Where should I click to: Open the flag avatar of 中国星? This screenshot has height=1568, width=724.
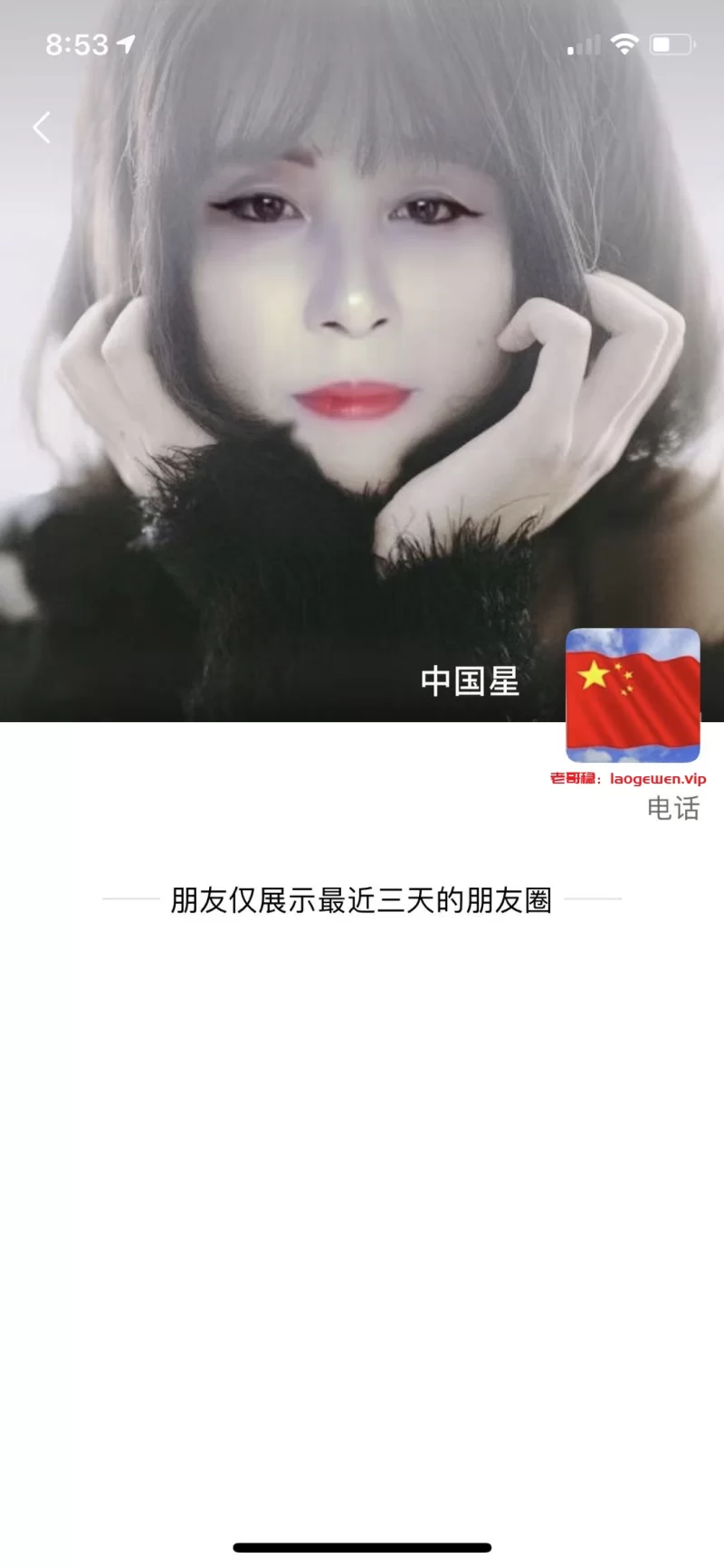(x=633, y=695)
